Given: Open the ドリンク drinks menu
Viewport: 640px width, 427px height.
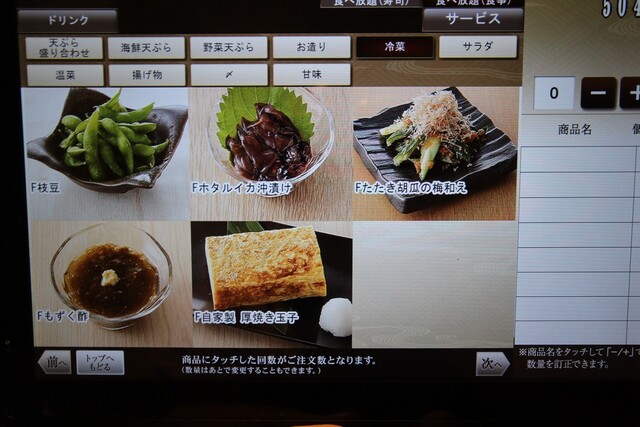Looking at the screenshot, I should coord(67,20).
